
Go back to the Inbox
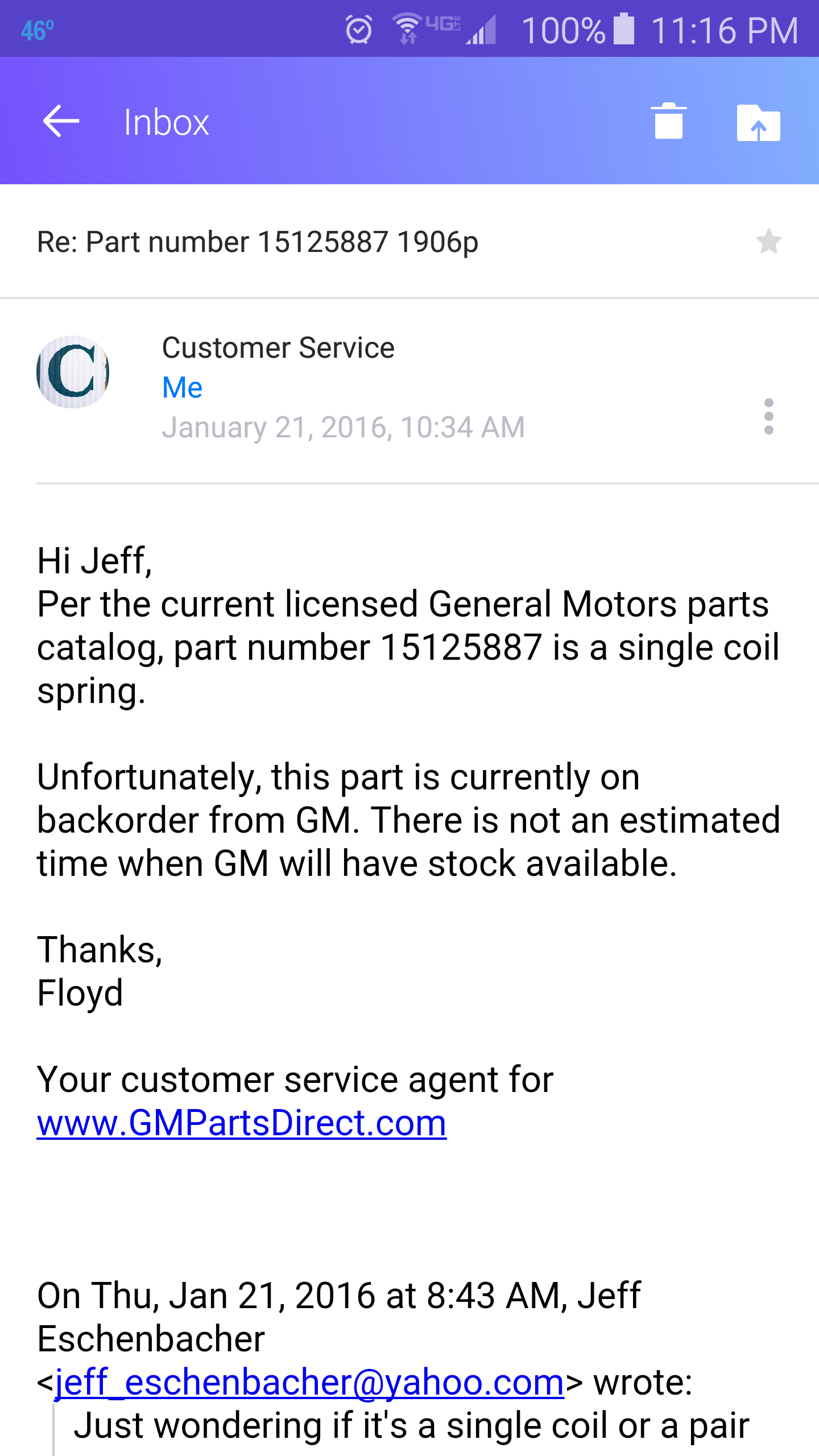(61, 121)
